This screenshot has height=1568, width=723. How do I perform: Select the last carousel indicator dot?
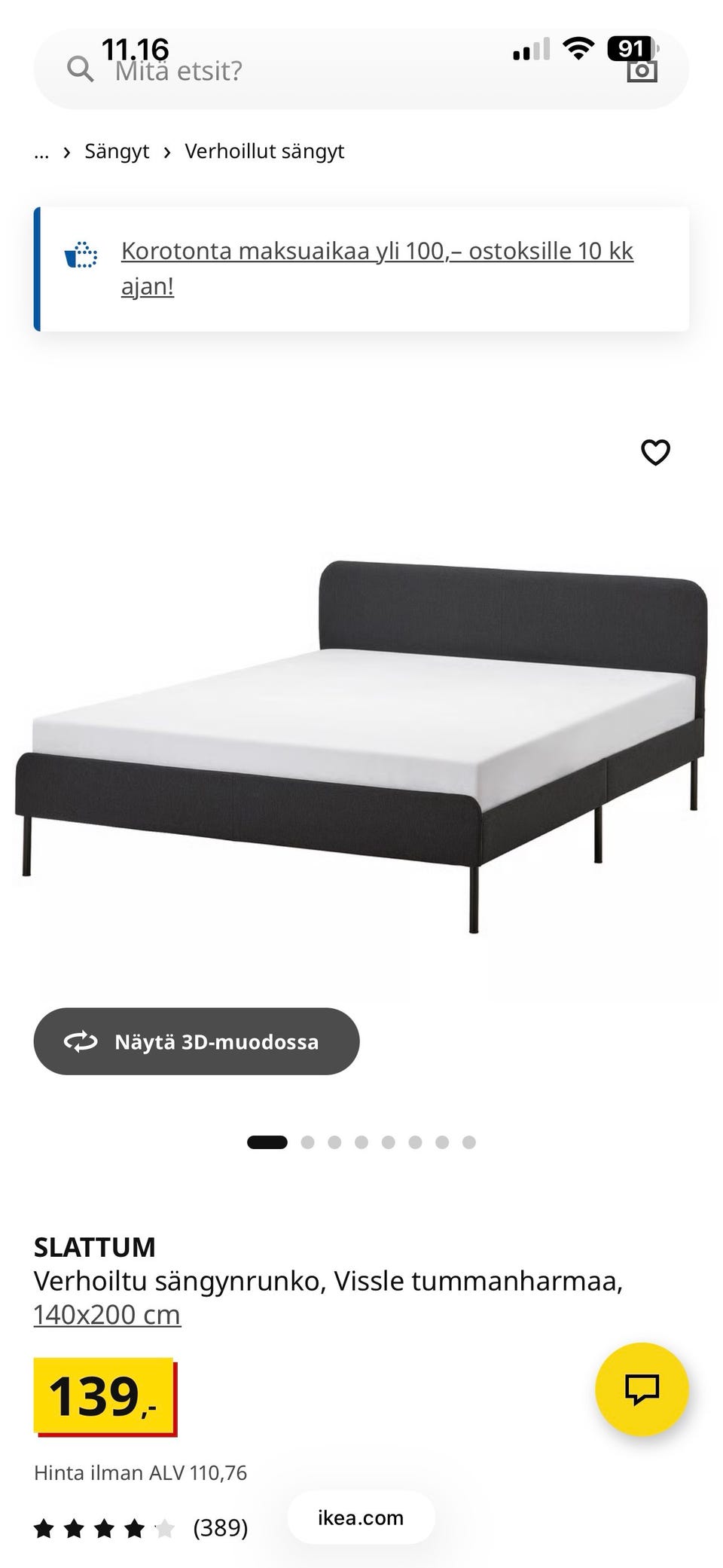[469, 1142]
